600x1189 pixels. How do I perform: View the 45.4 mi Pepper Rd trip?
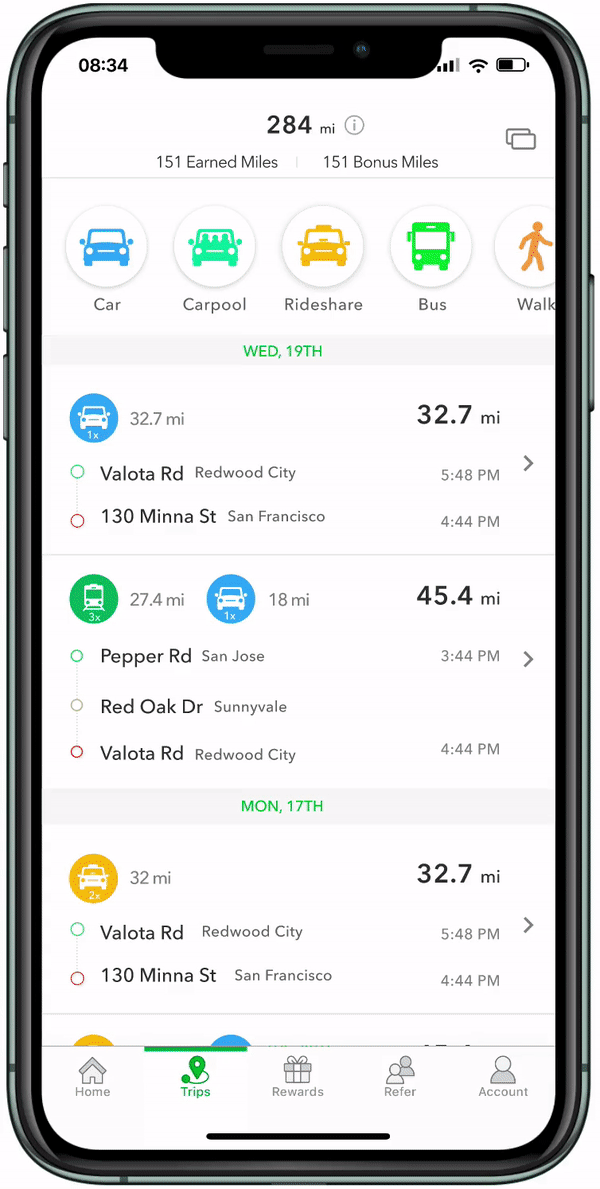point(298,672)
